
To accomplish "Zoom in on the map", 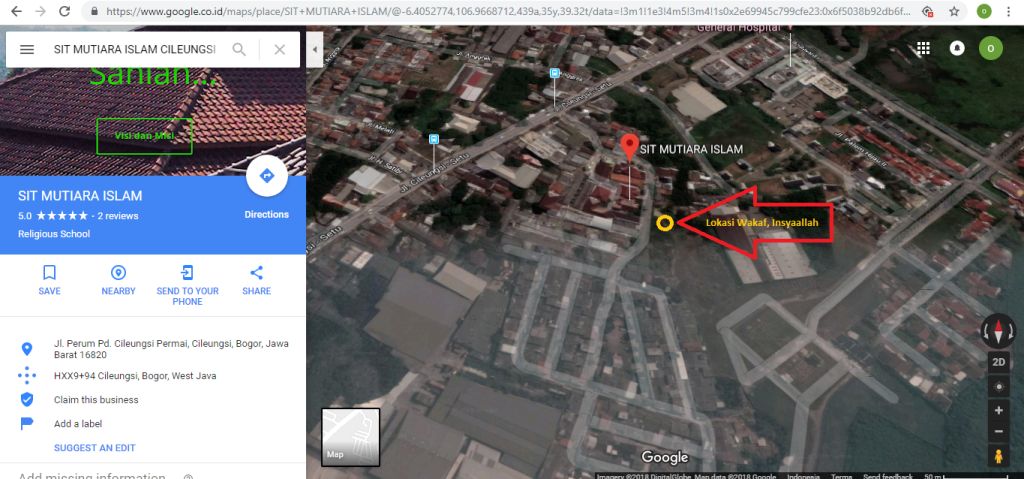I will 998,410.
